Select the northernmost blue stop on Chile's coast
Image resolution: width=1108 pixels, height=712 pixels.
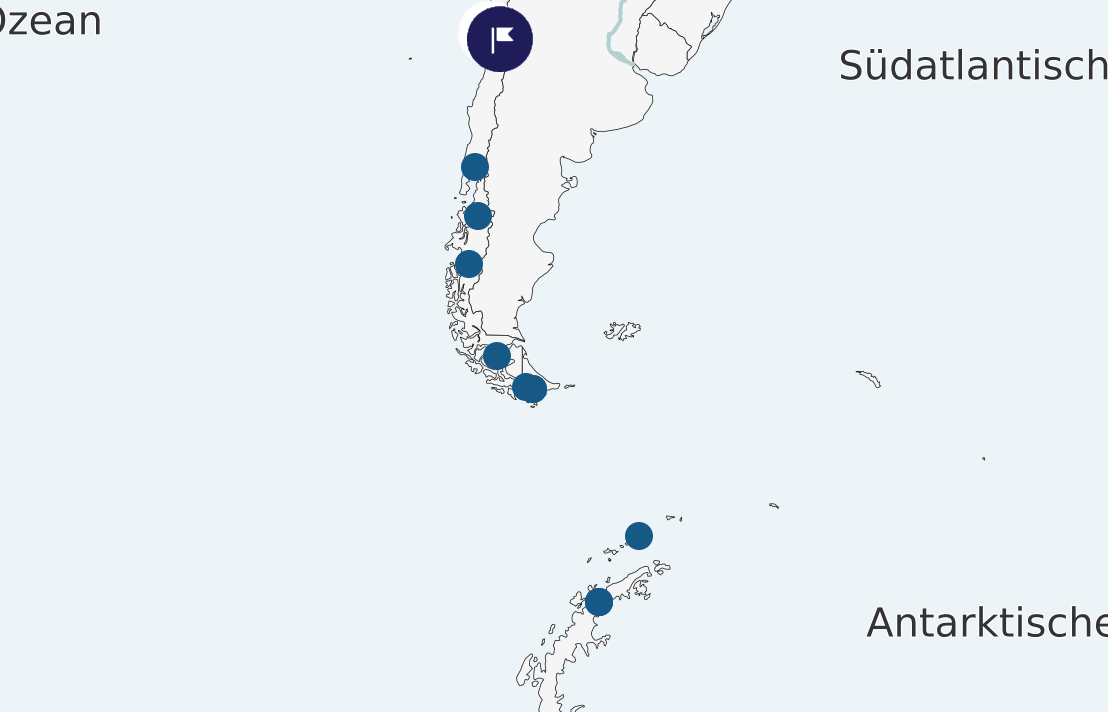(475, 167)
